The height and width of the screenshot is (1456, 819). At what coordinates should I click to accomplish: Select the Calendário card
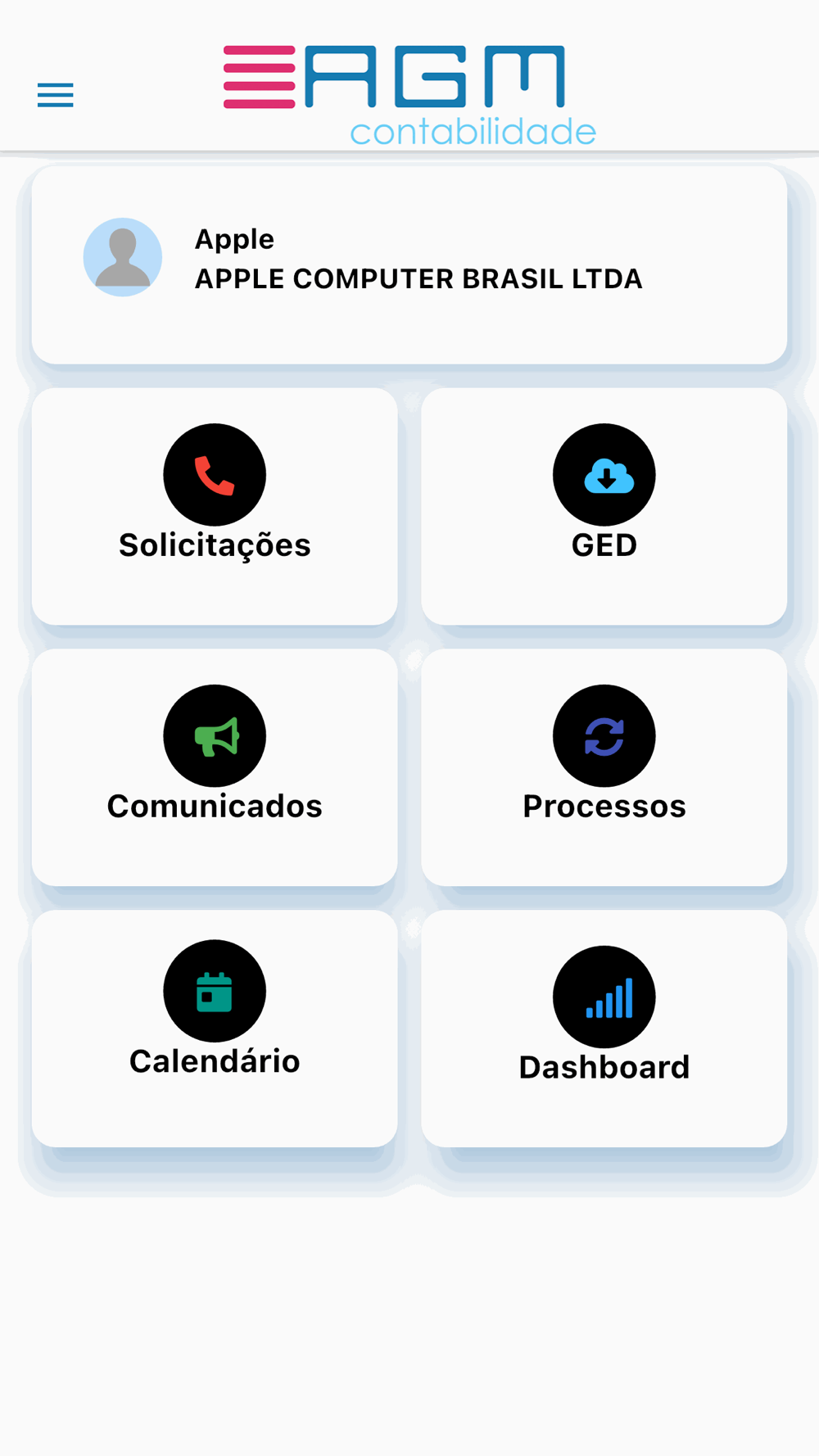[215, 1027]
